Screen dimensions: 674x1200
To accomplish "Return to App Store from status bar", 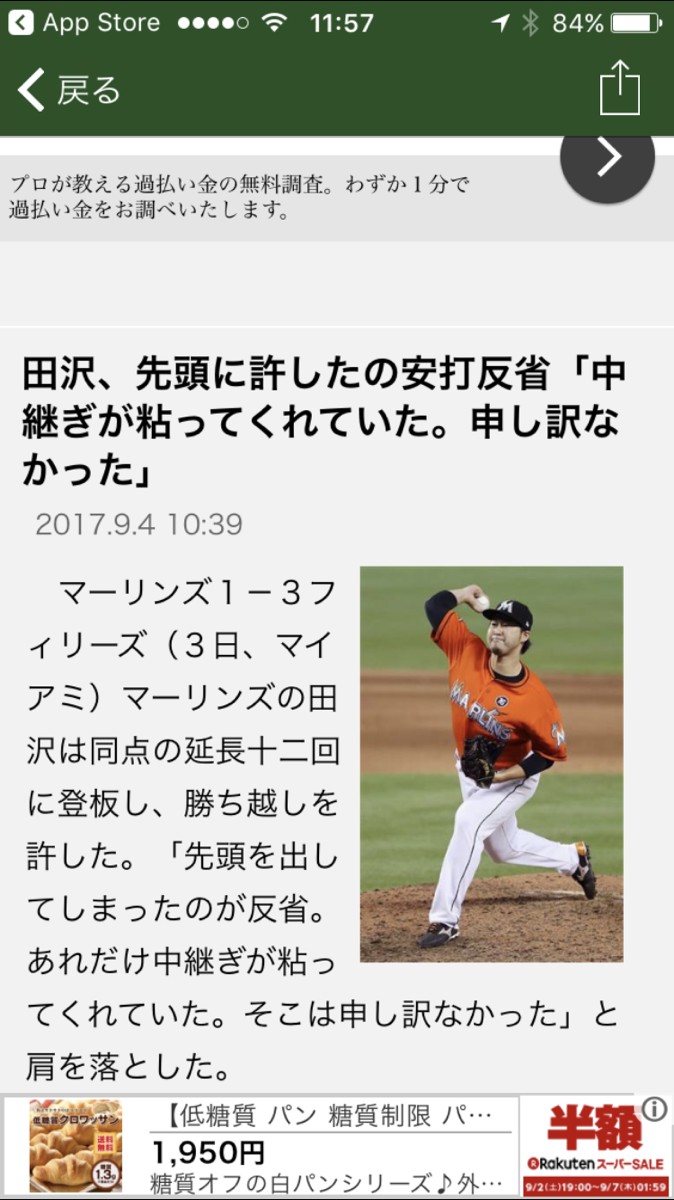I will [x=85, y=22].
